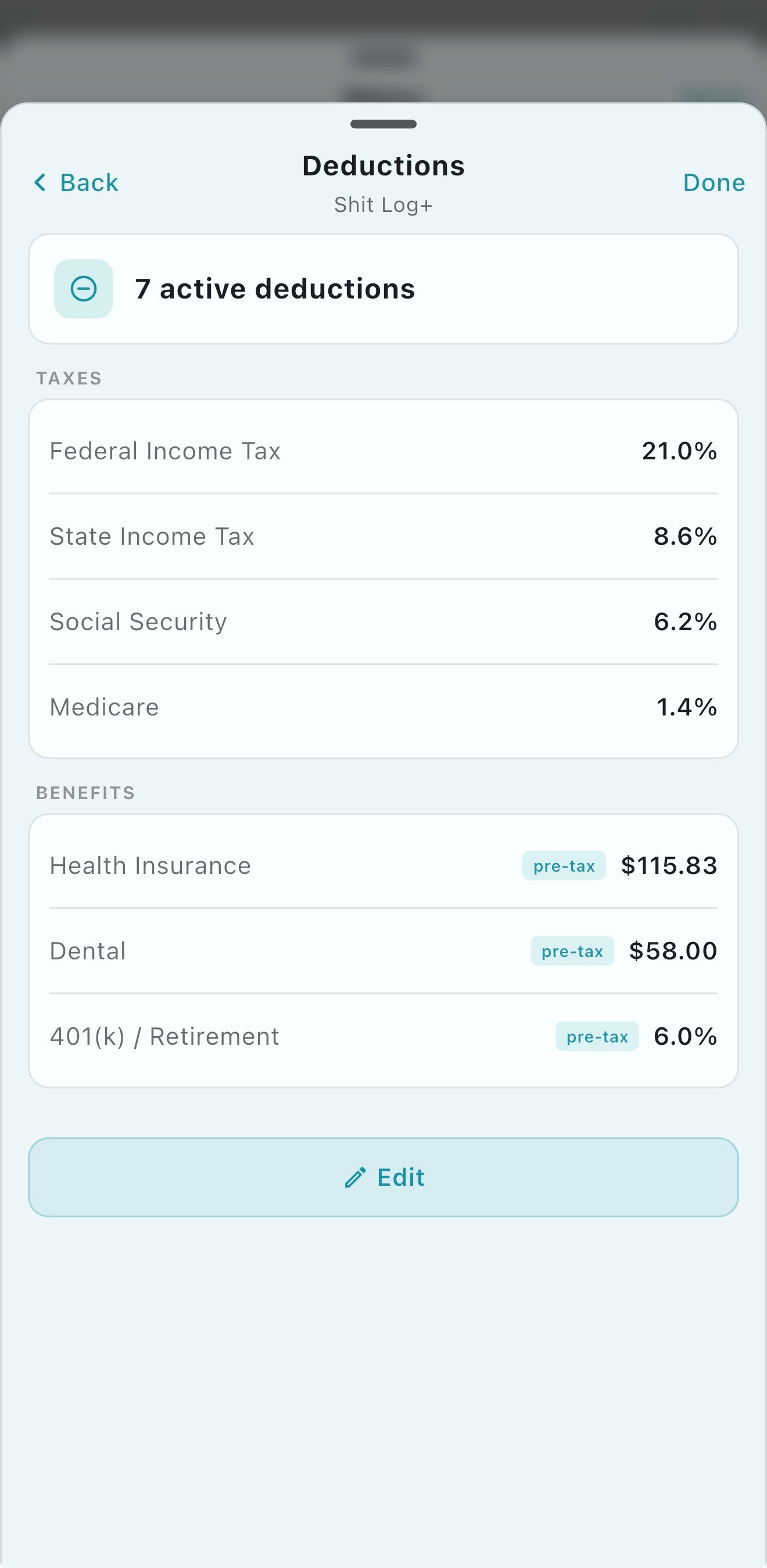Tap the pre-tax badge next to Dental
Image resolution: width=767 pixels, height=1568 pixels.
[x=571, y=951]
